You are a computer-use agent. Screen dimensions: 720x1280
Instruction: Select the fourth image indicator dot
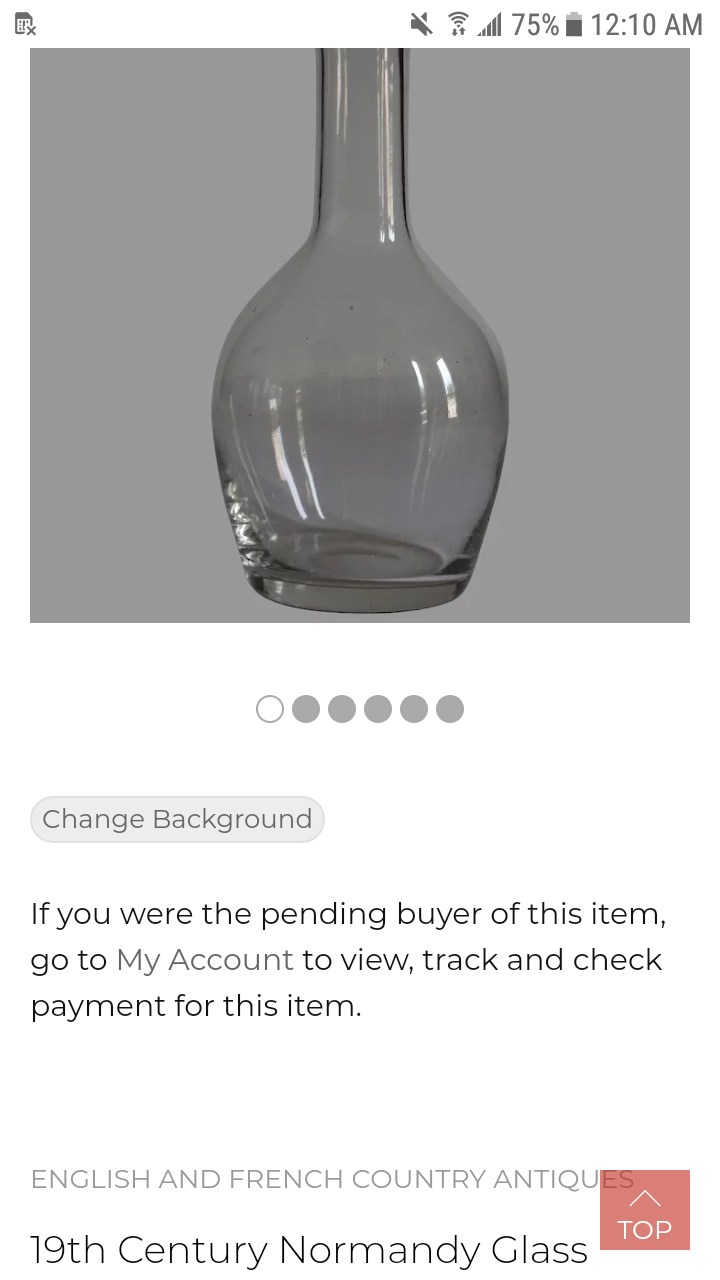click(378, 709)
